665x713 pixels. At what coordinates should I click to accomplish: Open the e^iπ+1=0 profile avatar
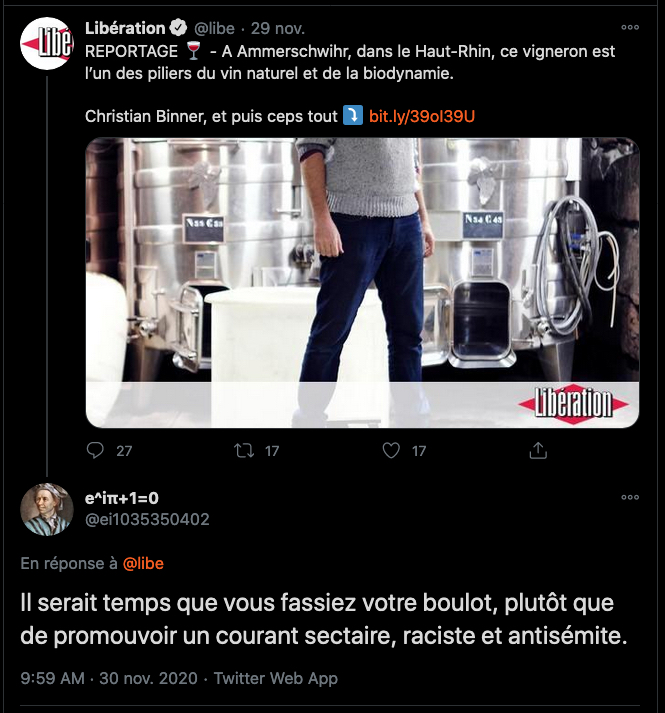(46, 509)
